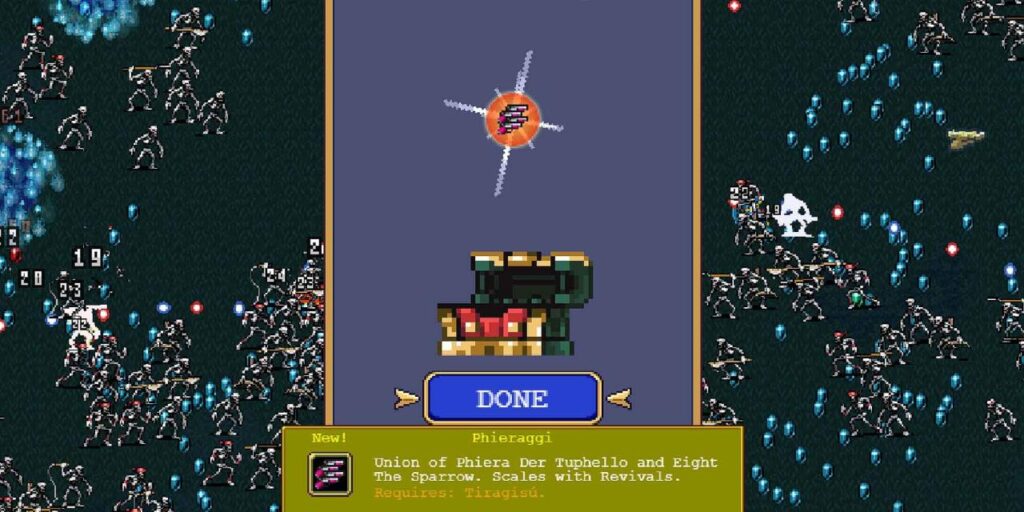Tap the DONE button
This screenshot has height=512, width=1024.
tap(512, 398)
